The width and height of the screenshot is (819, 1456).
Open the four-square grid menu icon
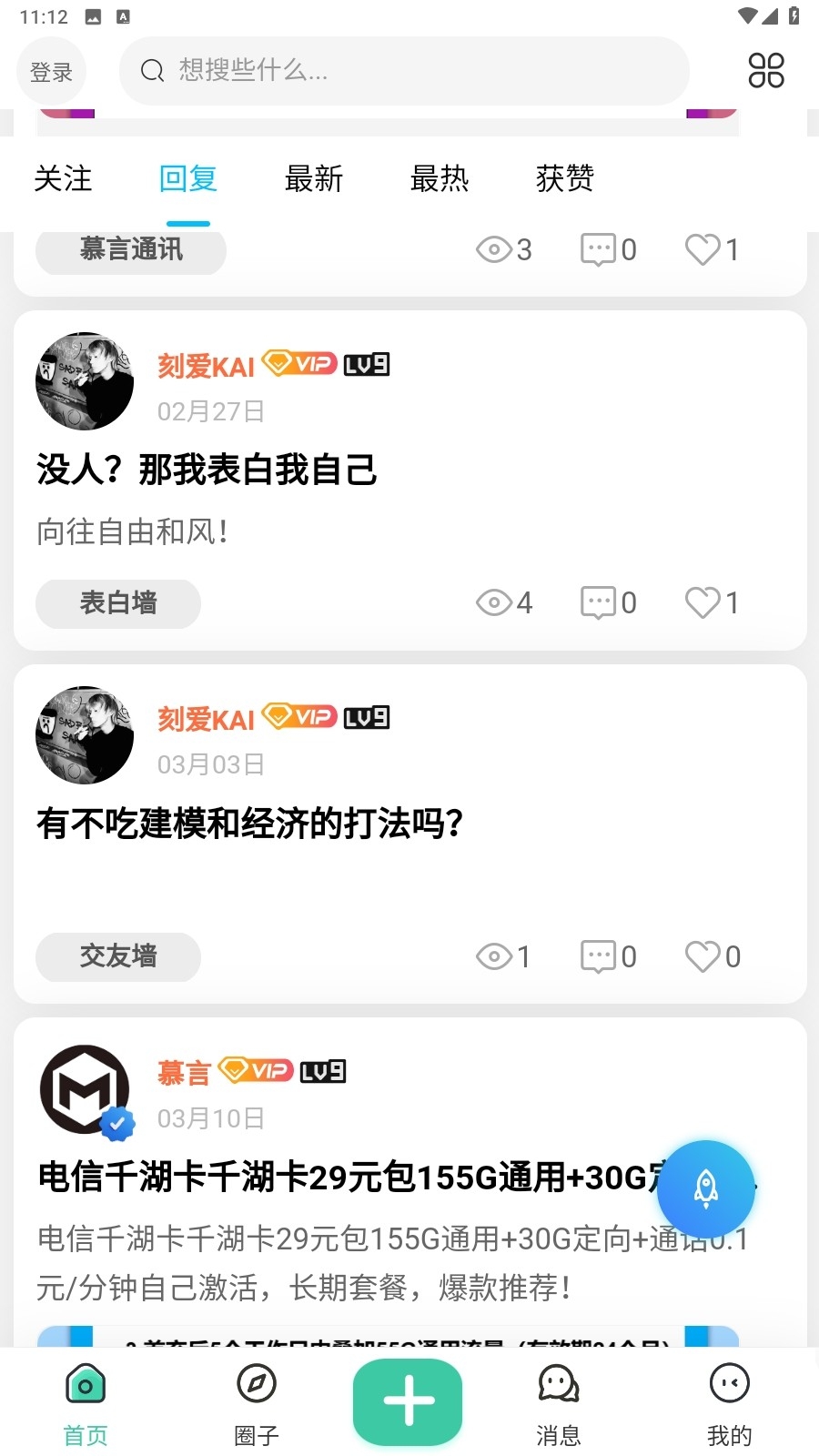765,70
